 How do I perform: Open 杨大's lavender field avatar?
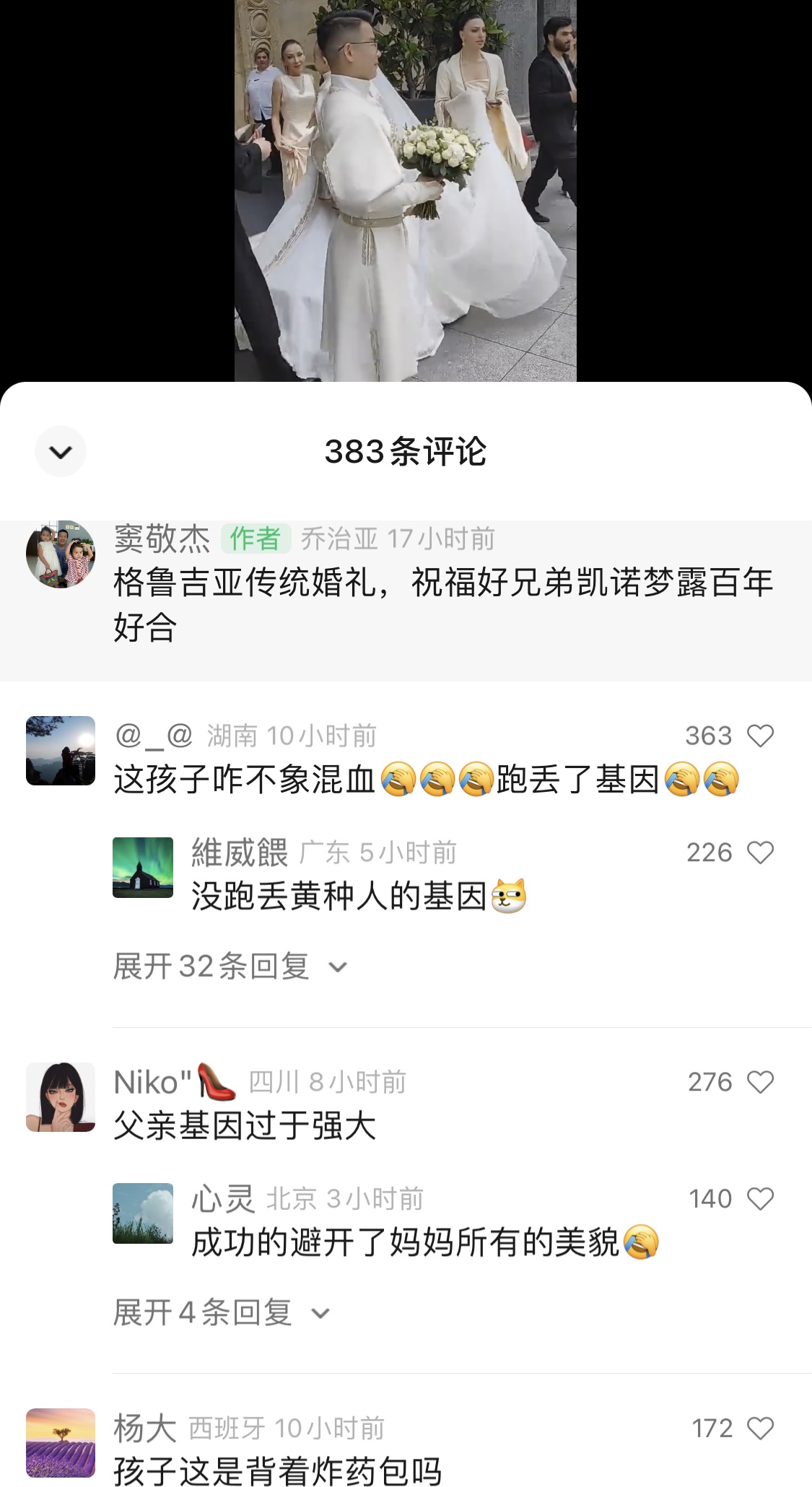61,1443
